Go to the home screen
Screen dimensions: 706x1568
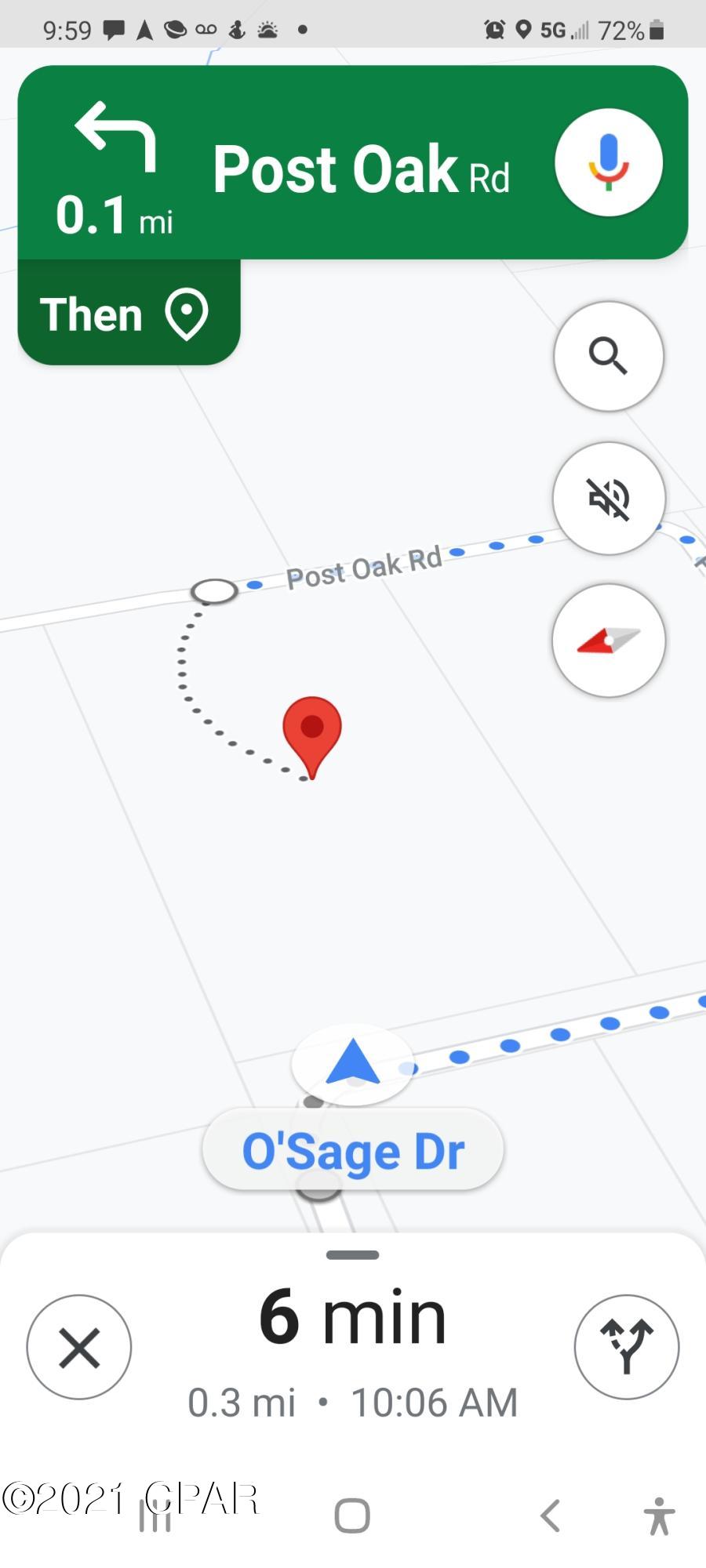coord(352,1515)
